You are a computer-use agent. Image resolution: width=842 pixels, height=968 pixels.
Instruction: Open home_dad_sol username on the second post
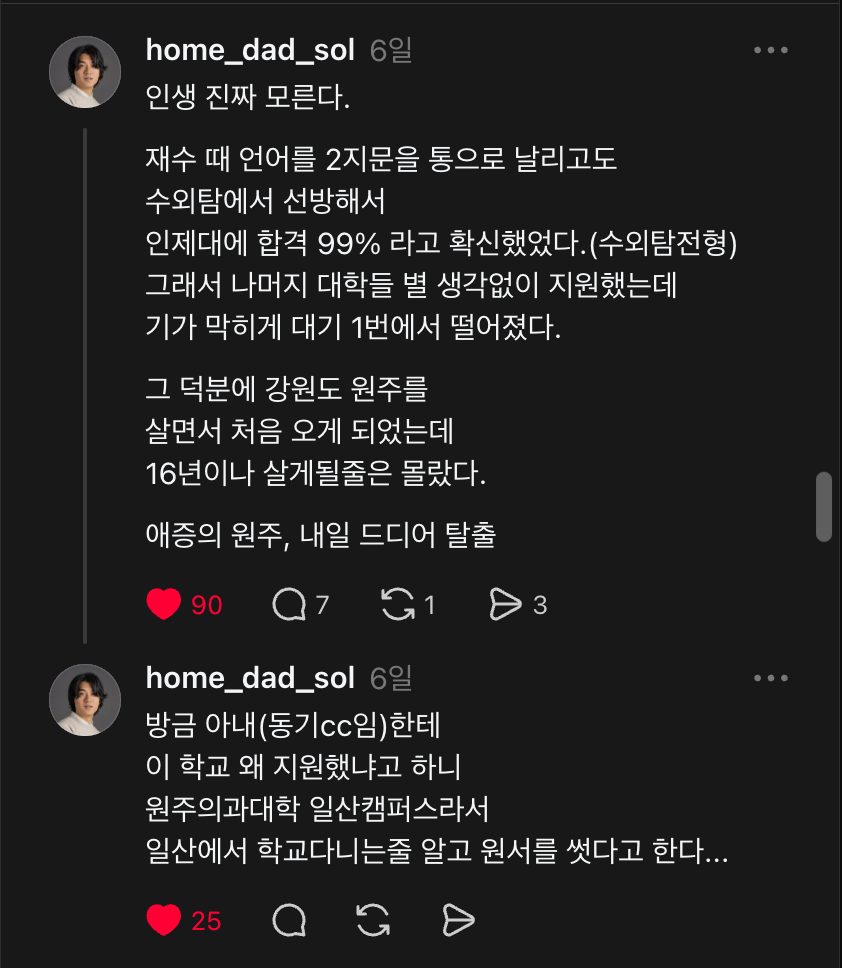[x=250, y=678]
